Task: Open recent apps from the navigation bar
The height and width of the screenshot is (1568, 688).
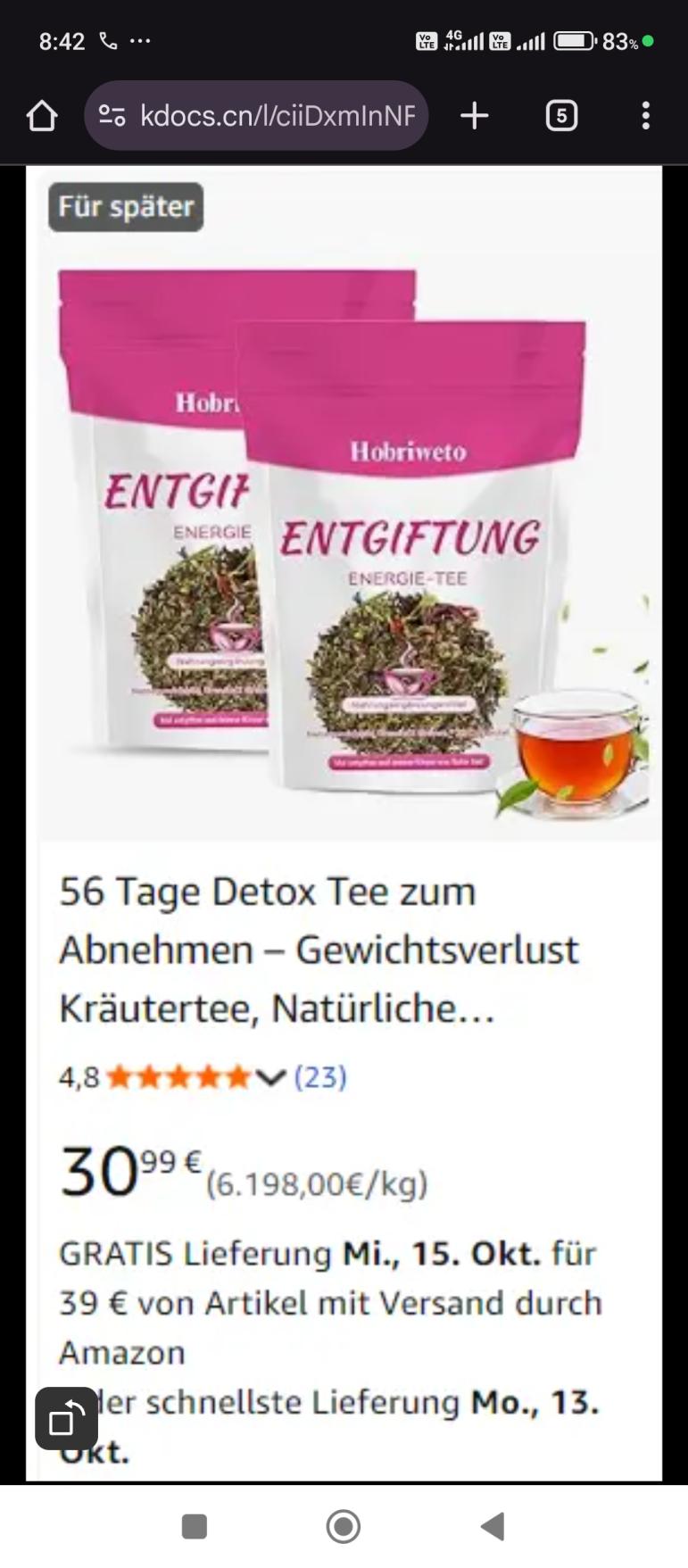Action: tap(194, 1526)
